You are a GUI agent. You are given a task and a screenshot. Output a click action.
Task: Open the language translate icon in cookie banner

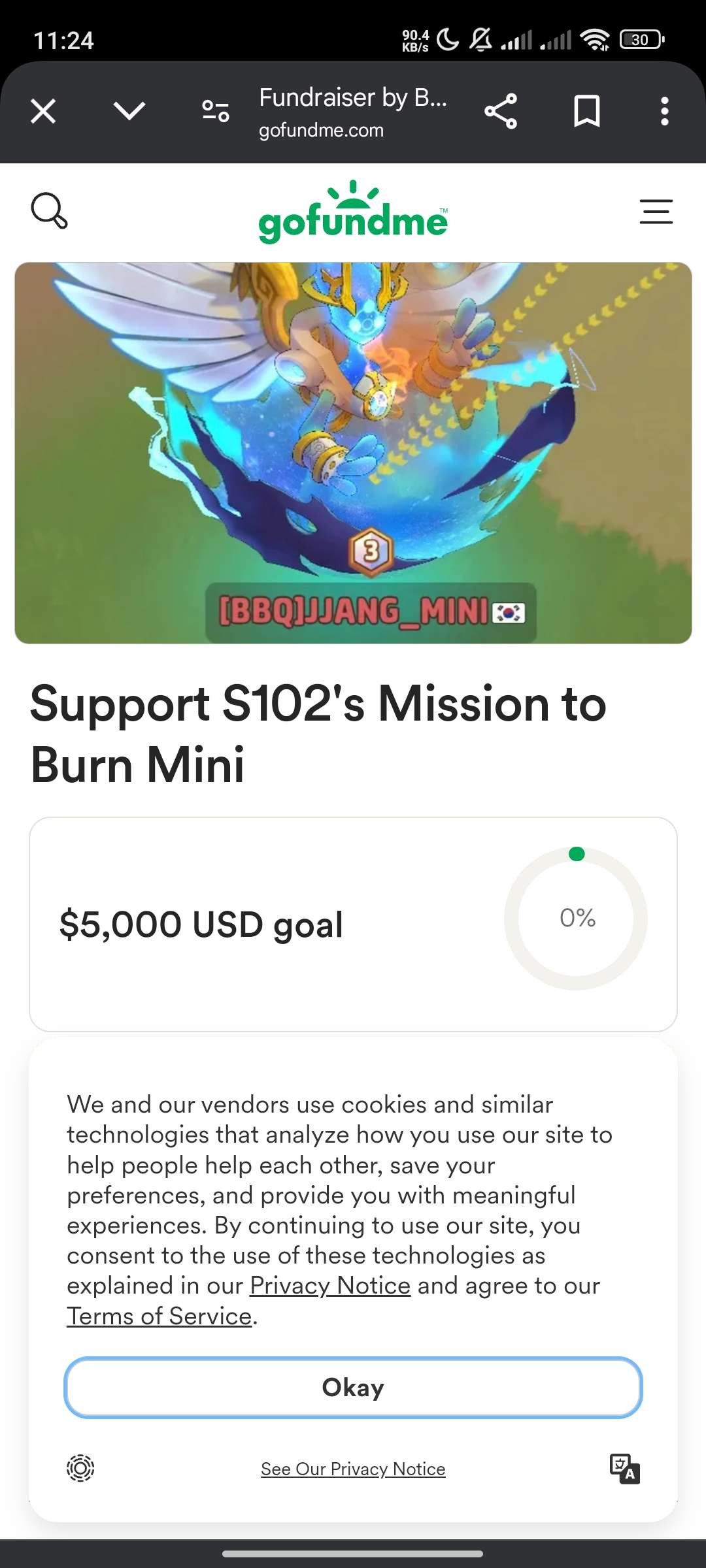[x=625, y=1469]
